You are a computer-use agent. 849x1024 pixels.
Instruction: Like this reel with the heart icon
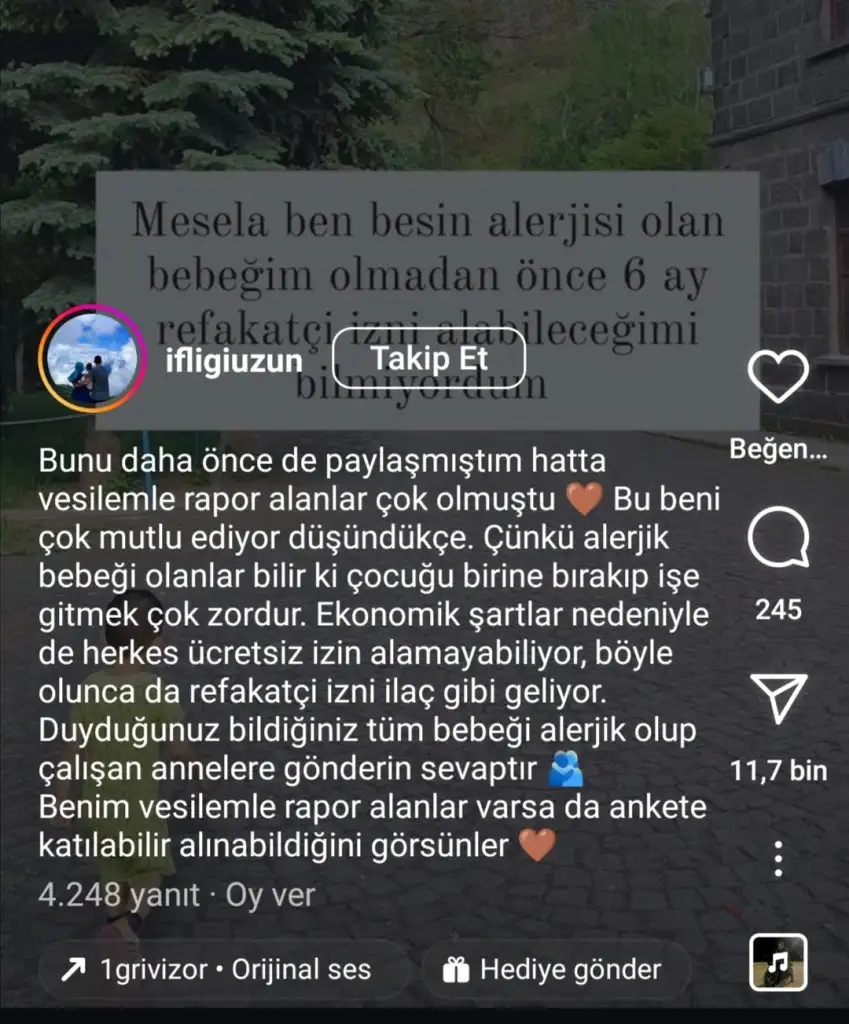click(x=778, y=378)
